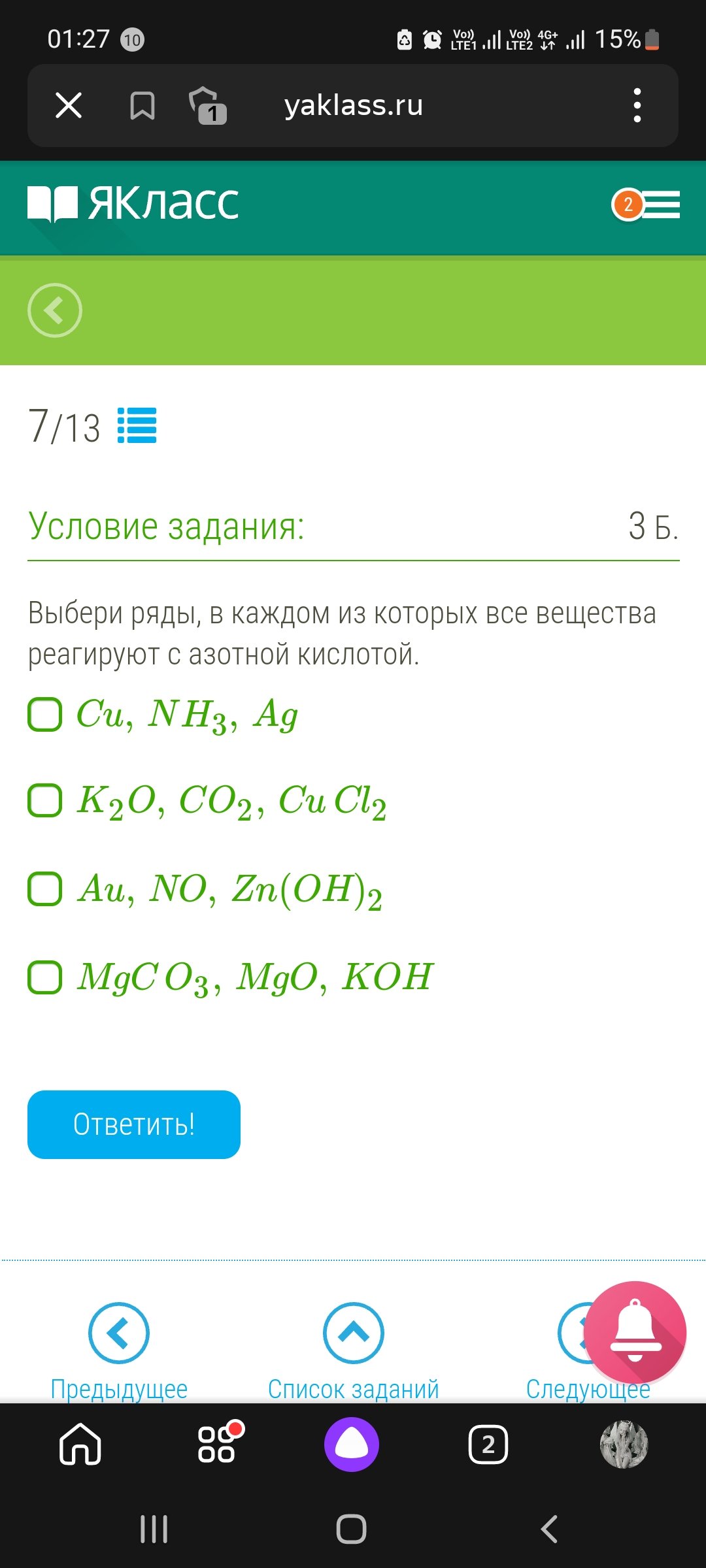The image size is (706, 1568).
Task: Open the browser home page
Action: [80, 1444]
